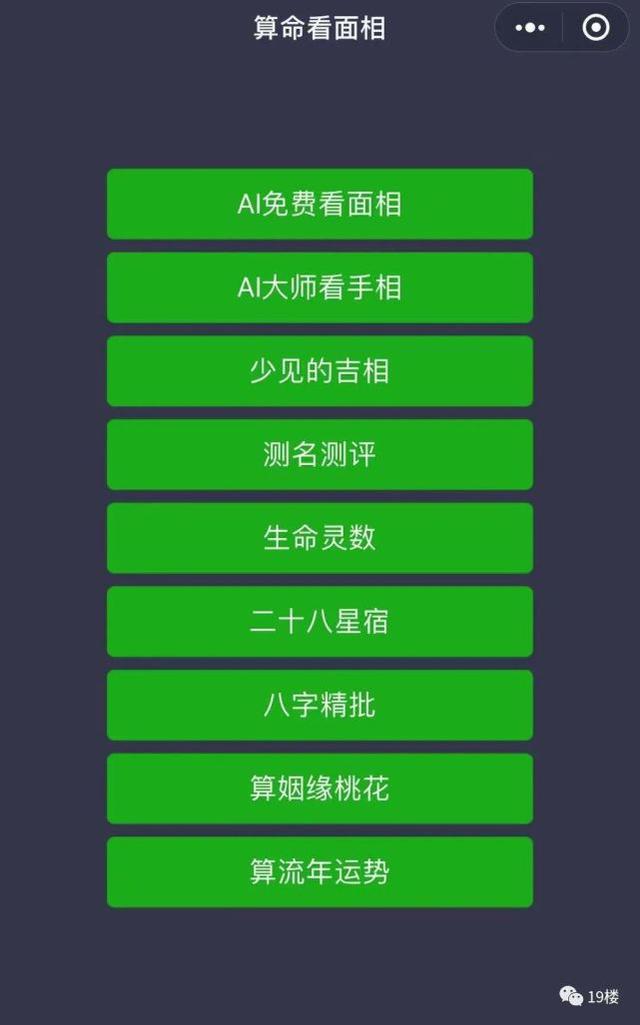Close the mini program via the circle icon
The width and height of the screenshot is (640, 1025).
596,28
